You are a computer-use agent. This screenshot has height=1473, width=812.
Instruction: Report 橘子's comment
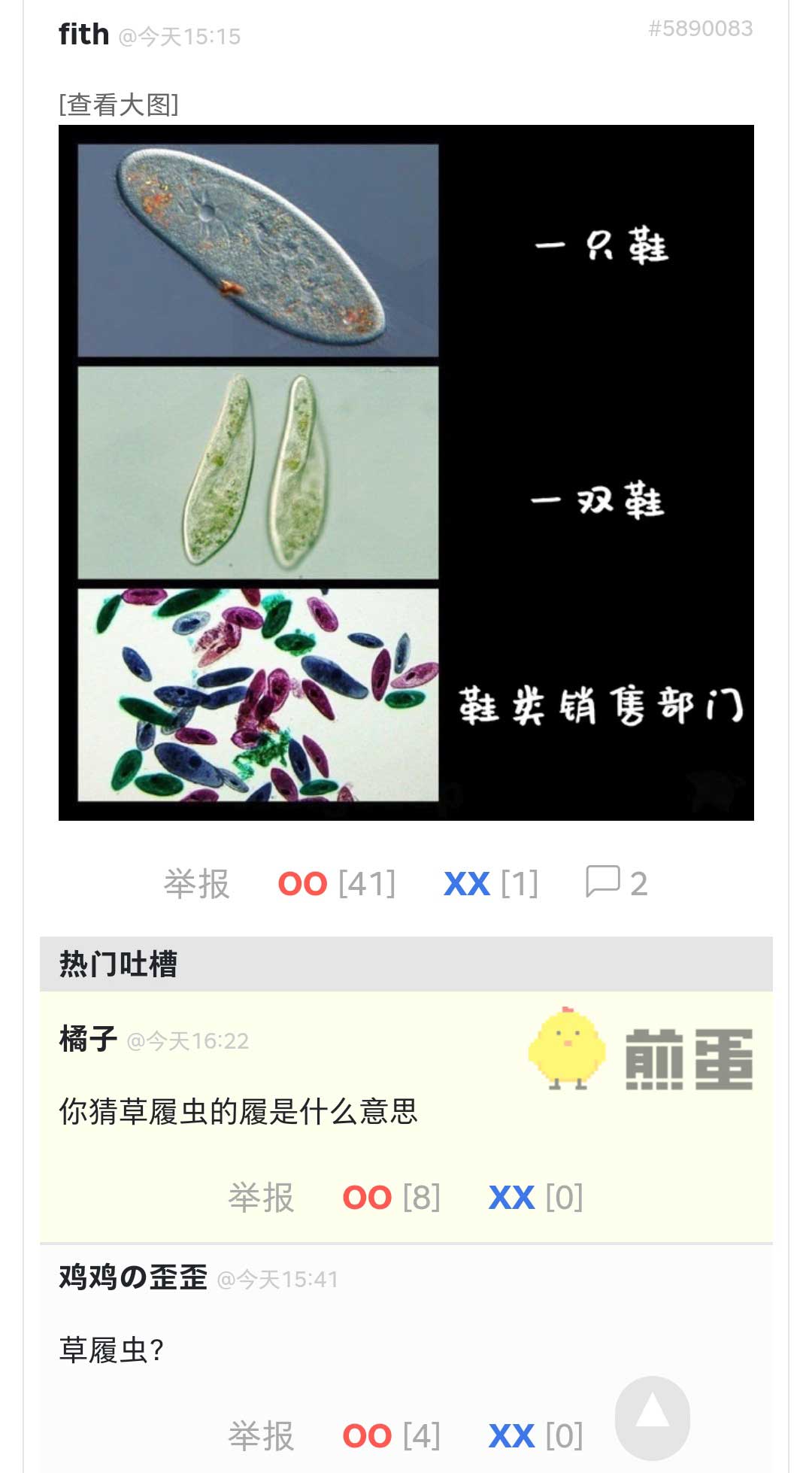261,1197
